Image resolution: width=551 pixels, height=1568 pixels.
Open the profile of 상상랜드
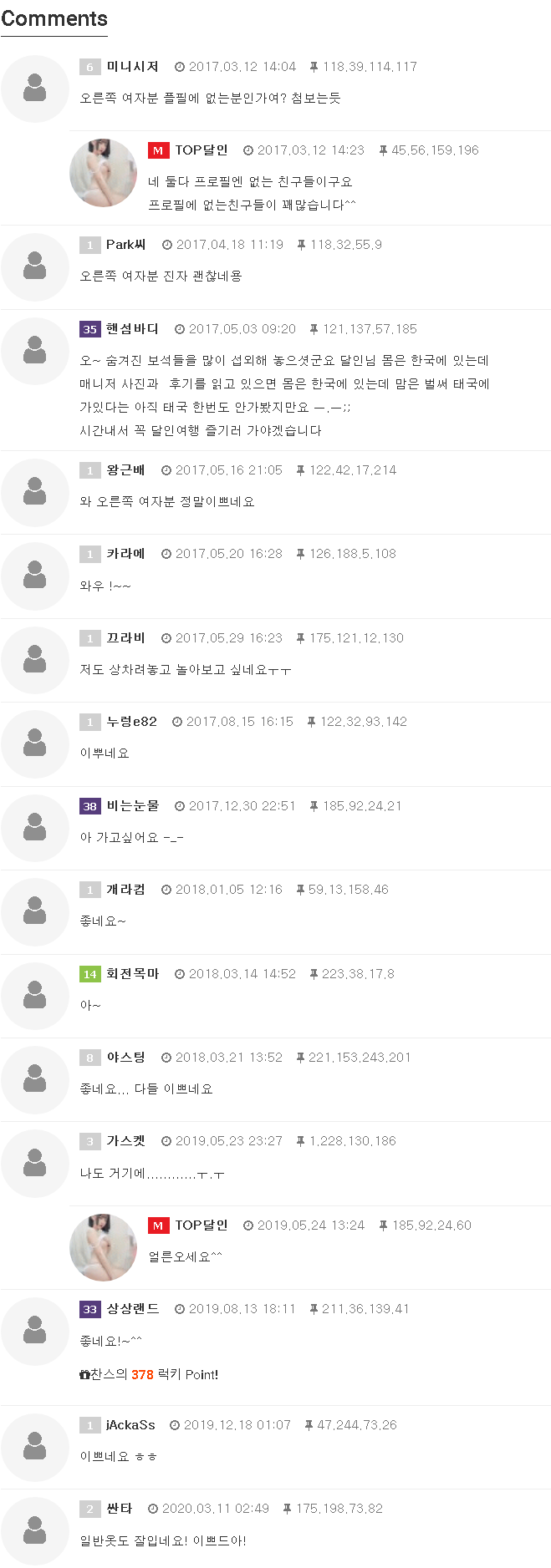click(132, 1309)
